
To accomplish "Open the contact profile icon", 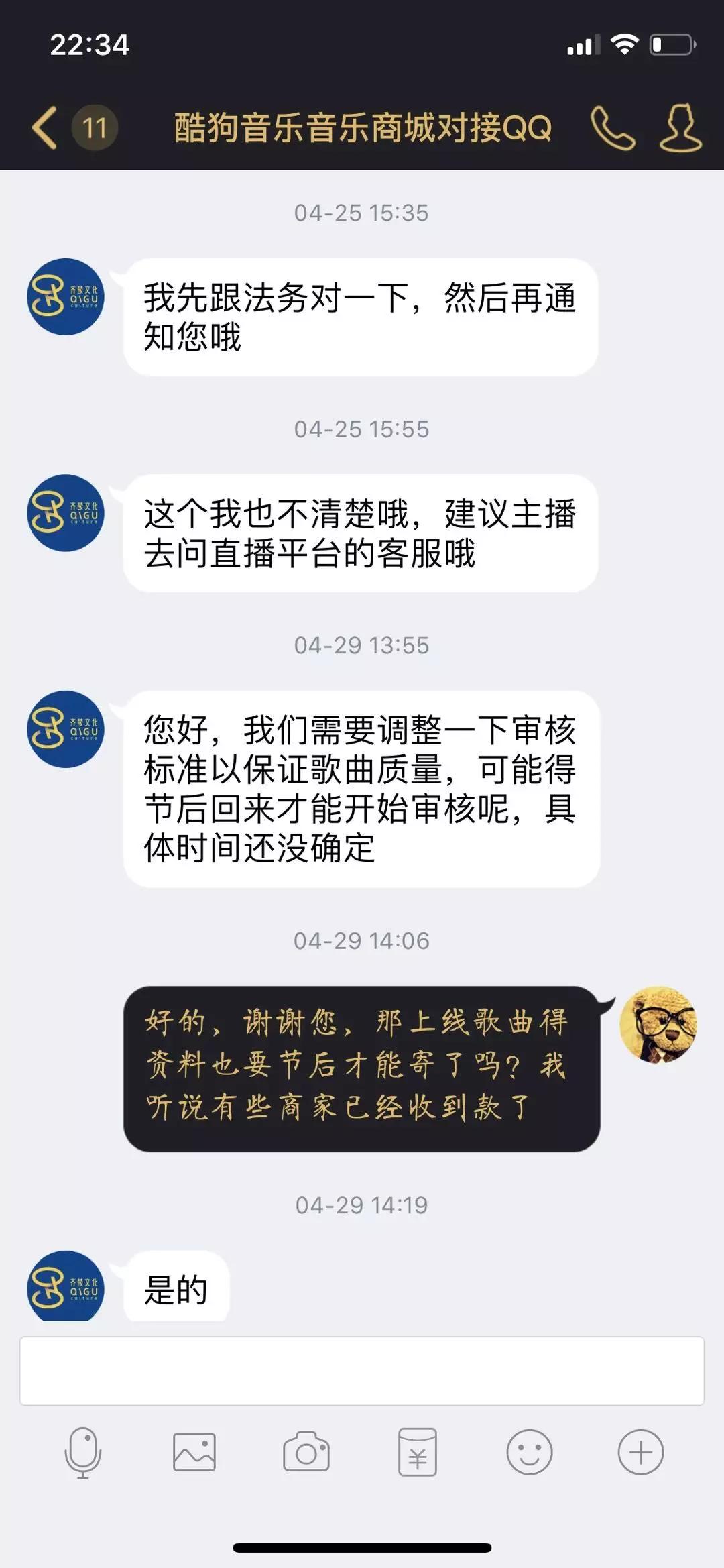I will click(x=680, y=127).
